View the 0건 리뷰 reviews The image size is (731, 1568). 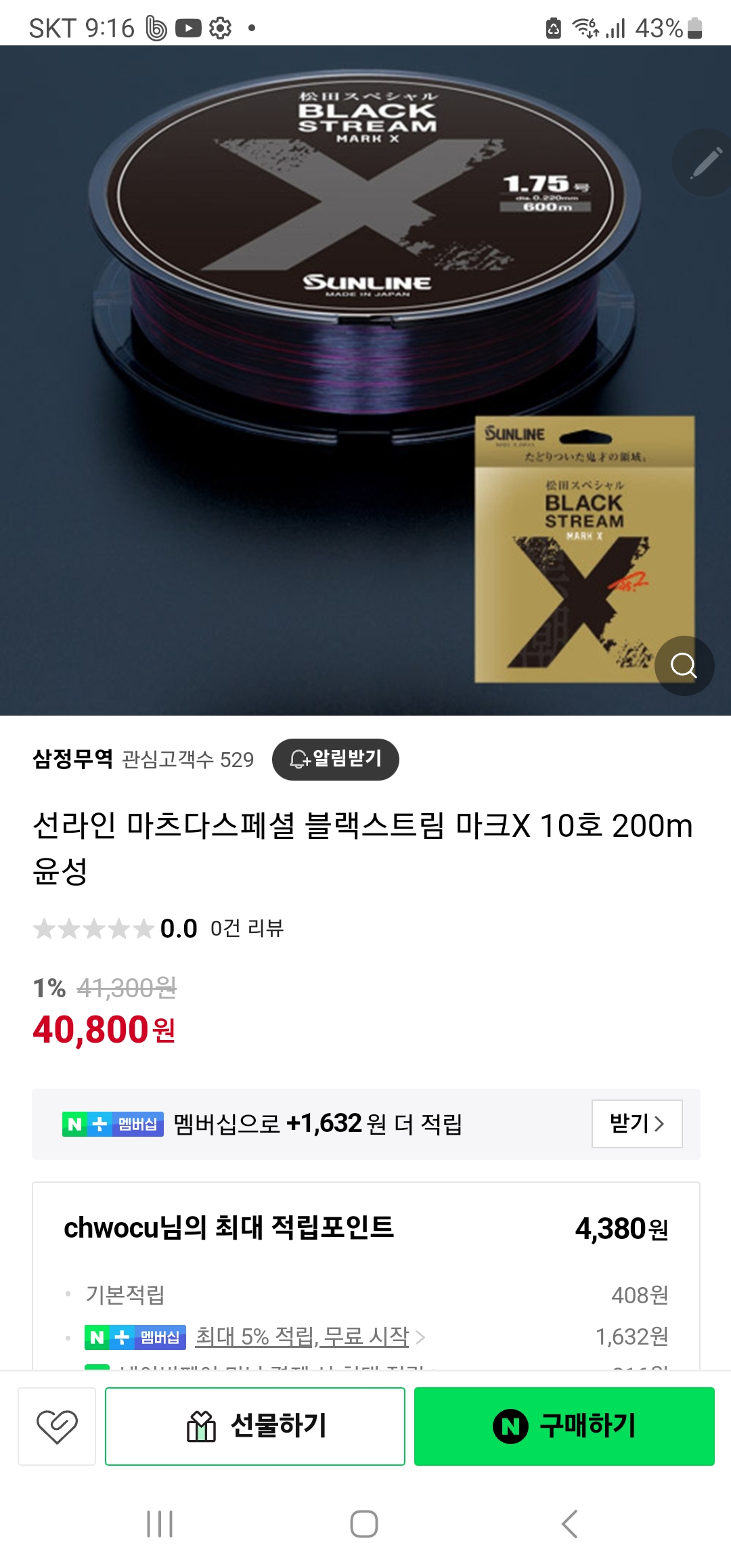click(246, 928)
